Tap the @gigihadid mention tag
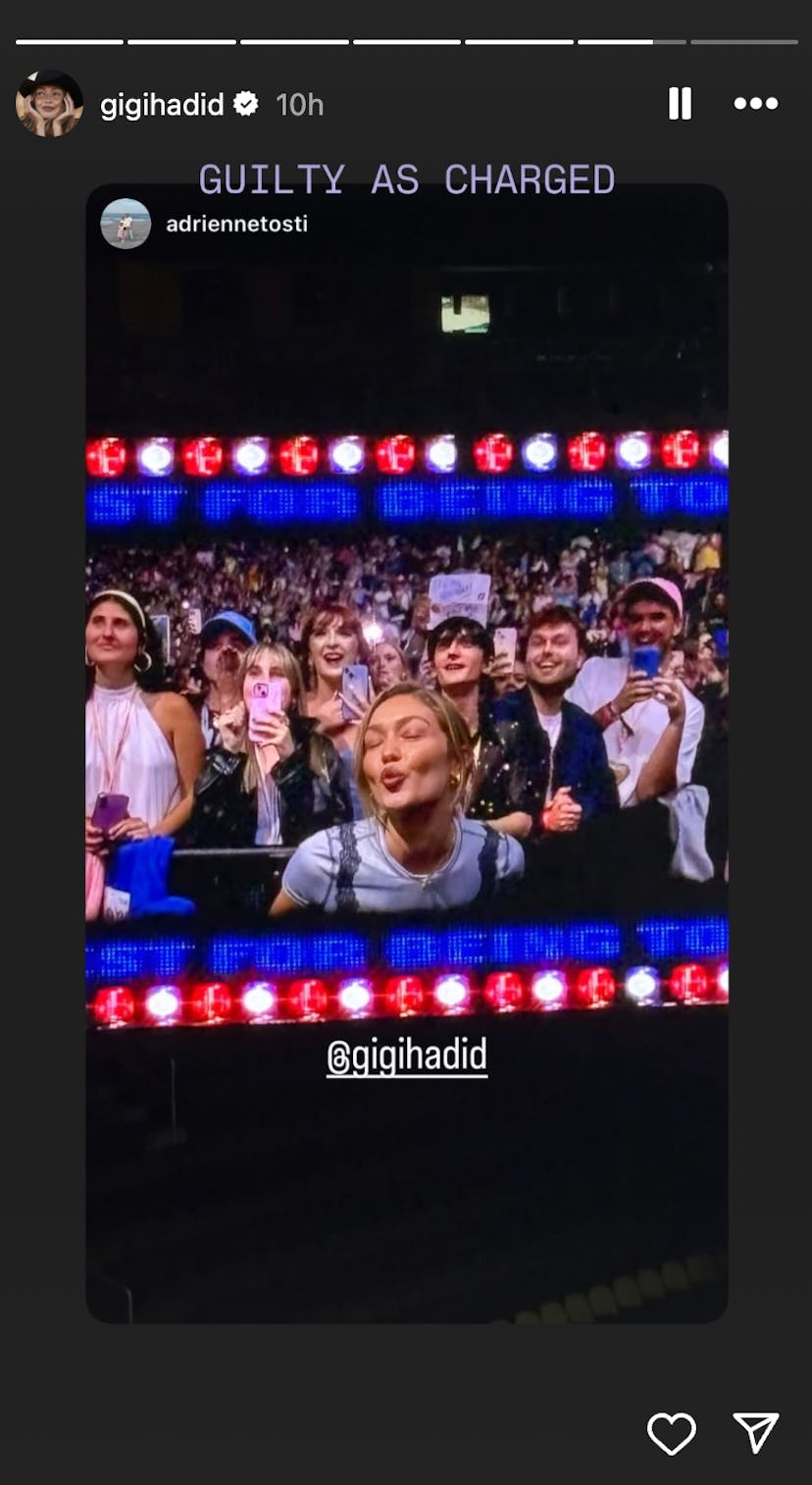 coord(406,1056)
